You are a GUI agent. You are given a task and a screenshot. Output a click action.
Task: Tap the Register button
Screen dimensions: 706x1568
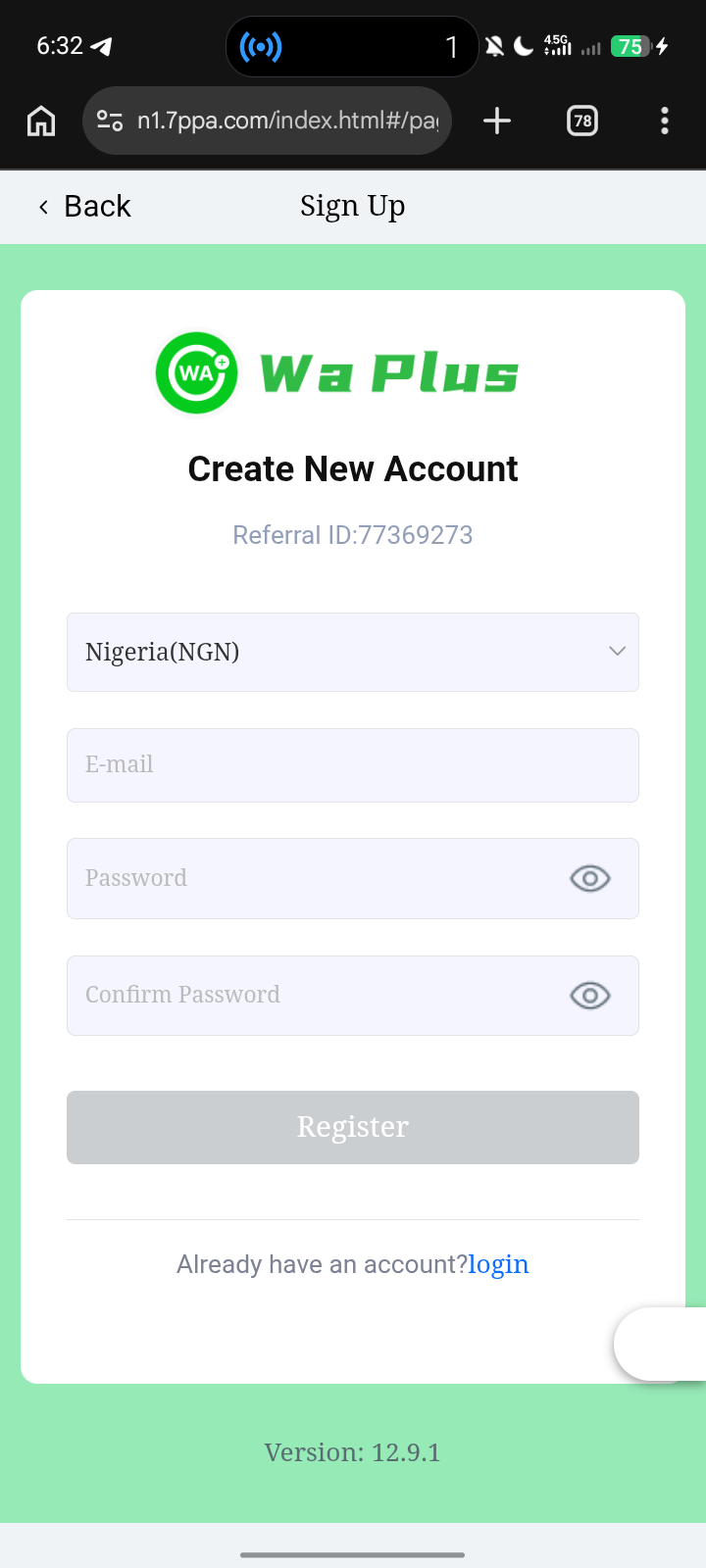353,1128
